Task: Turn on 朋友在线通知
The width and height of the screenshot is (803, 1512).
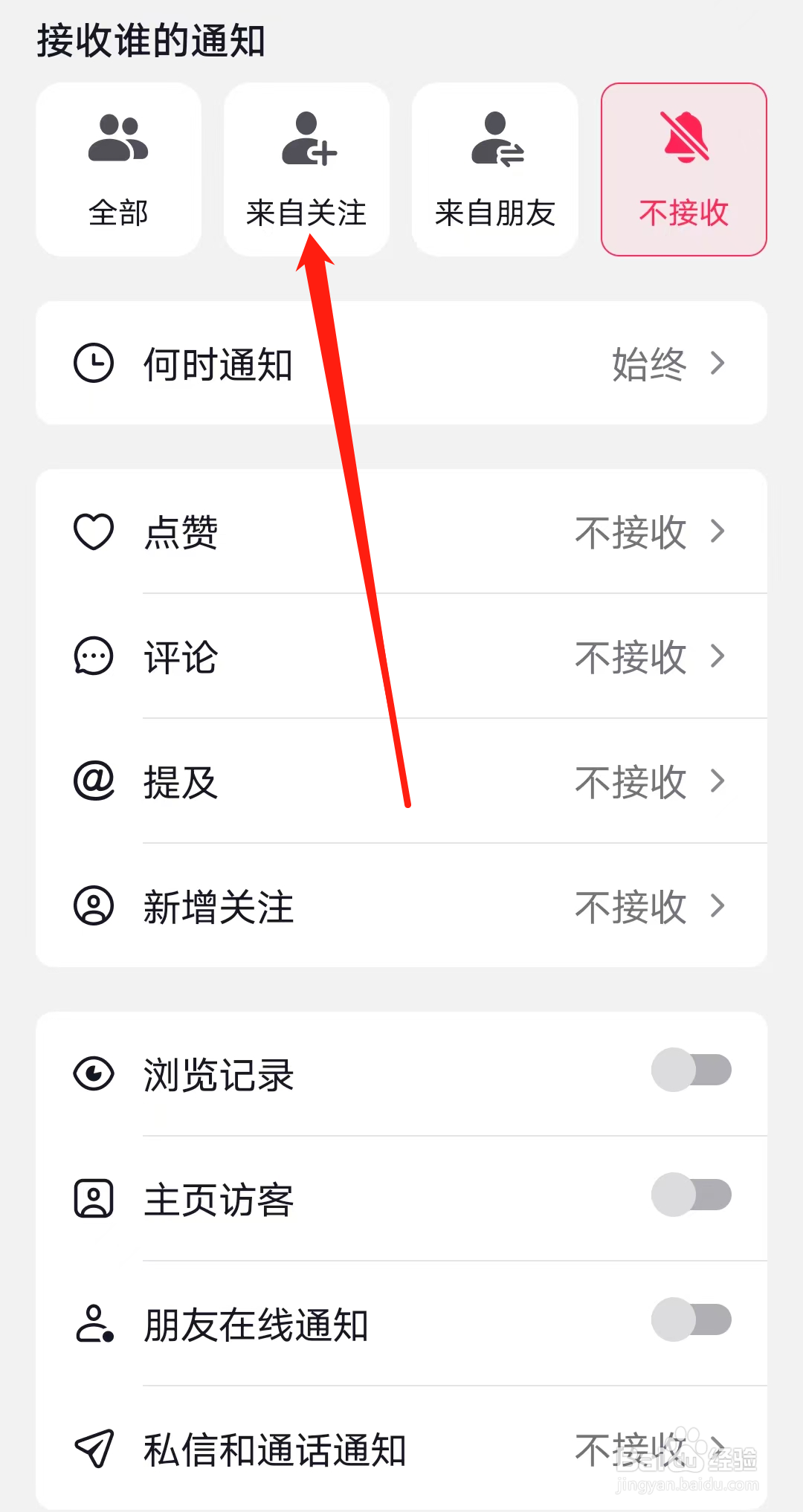Action: tap(692, 1319)
